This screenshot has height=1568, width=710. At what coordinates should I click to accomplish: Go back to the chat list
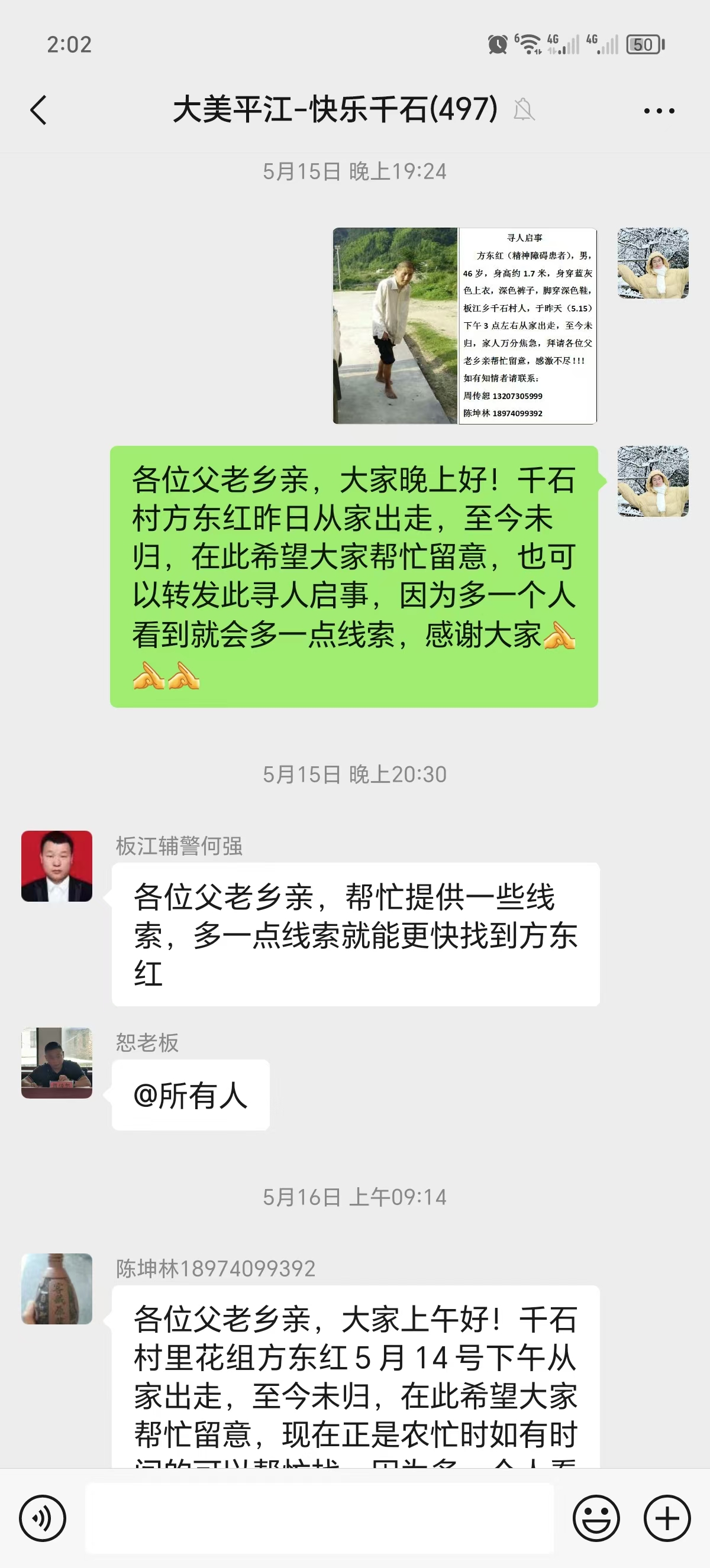tap(39, 110)
